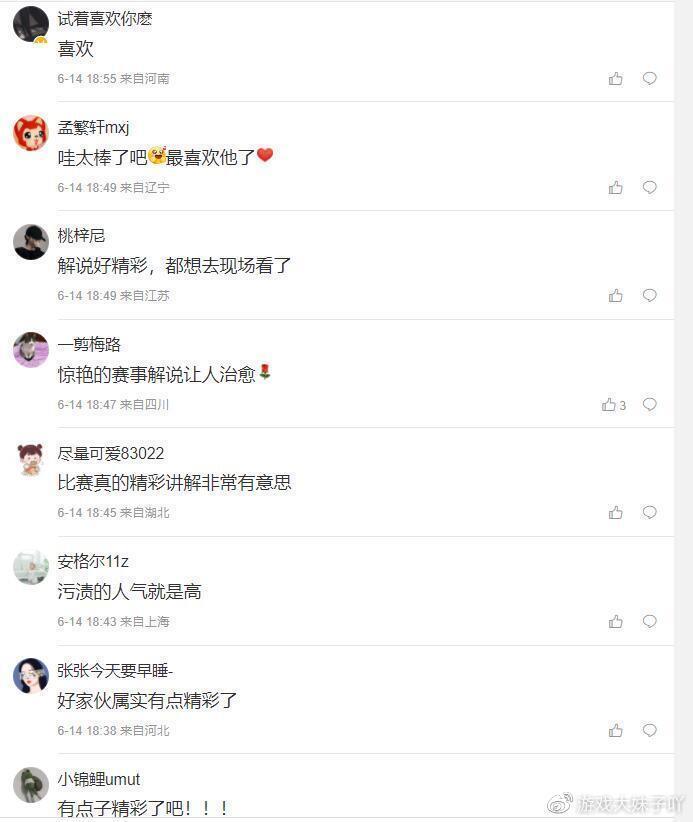Like the comment by 张张今天要早睡-
The height and width of the screenshot is (822, 693).
click(x=616, y=731)
